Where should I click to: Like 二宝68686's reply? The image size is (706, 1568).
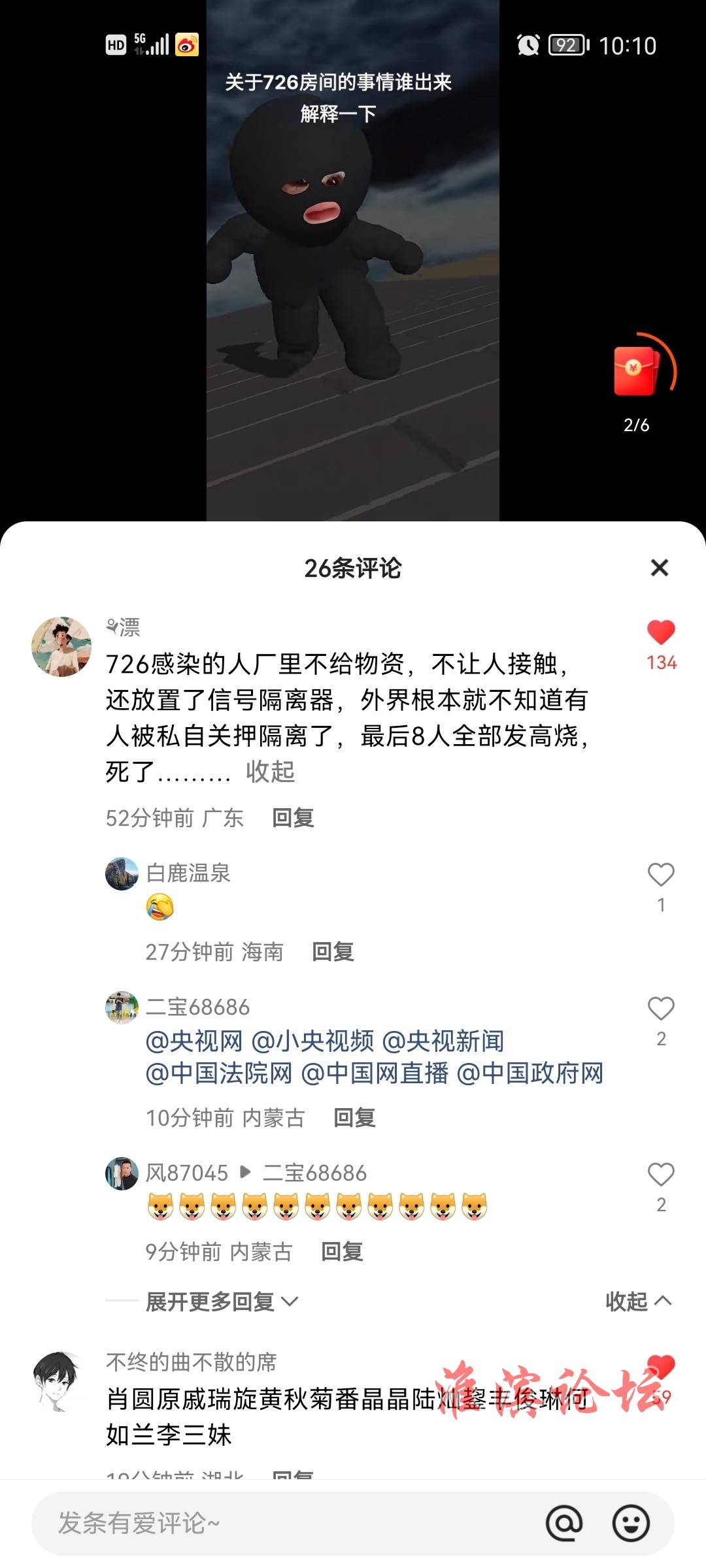click(661, 1009)
